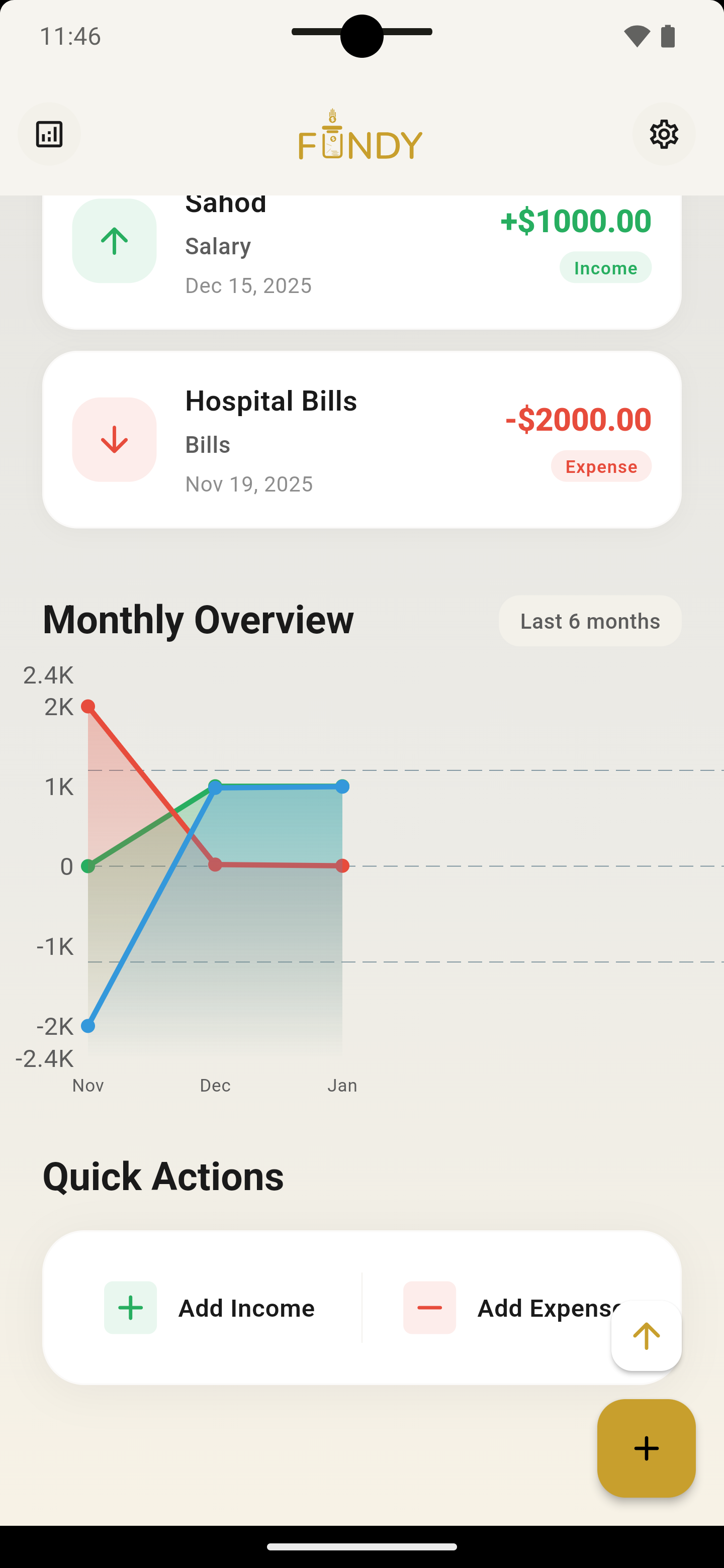The width and height of the screenshot is (724, 1568).
Task: Tap Add Expense quick action
Action: [511, 1308]
